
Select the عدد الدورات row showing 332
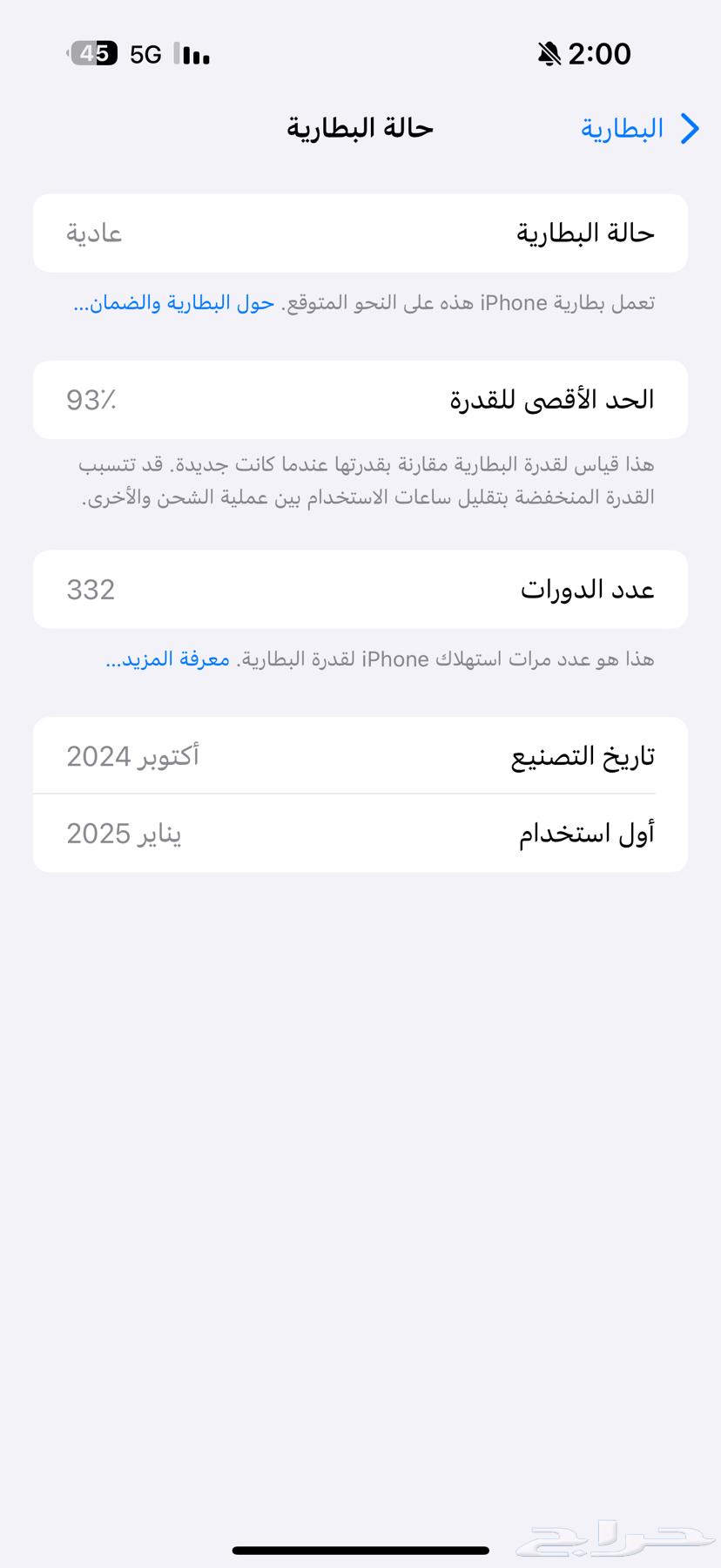tap(360, 590)
